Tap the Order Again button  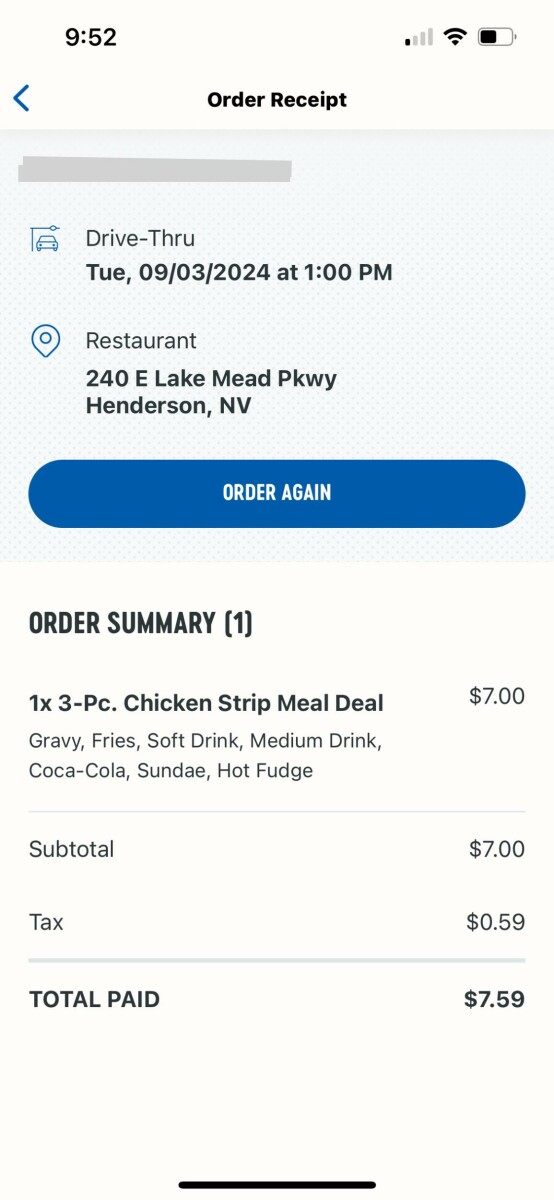pyautogui.click(x=277, y=493)
